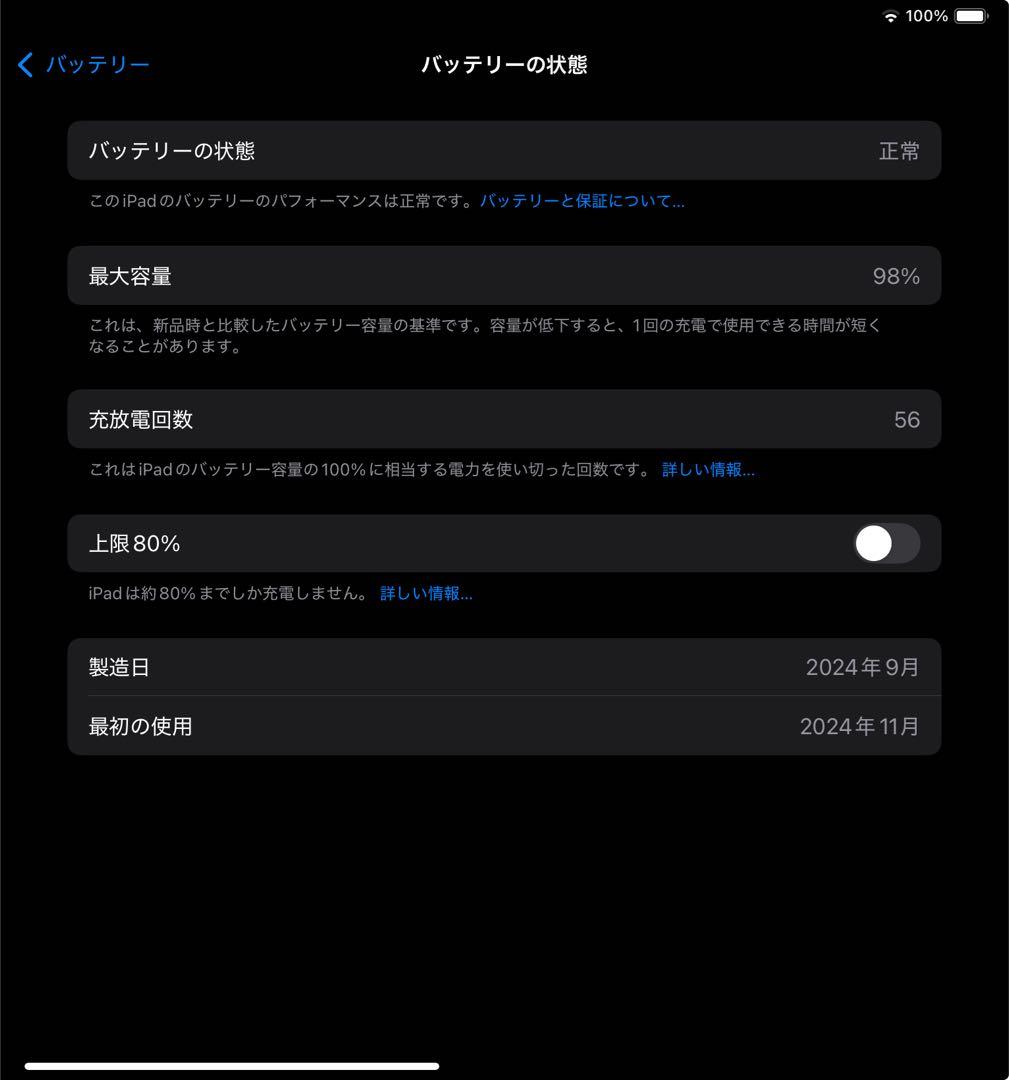Screen dimensions: 1009x1080
Task: Open 詳しい情報 link under 充放電回数
Action: [x=709, y=469]
